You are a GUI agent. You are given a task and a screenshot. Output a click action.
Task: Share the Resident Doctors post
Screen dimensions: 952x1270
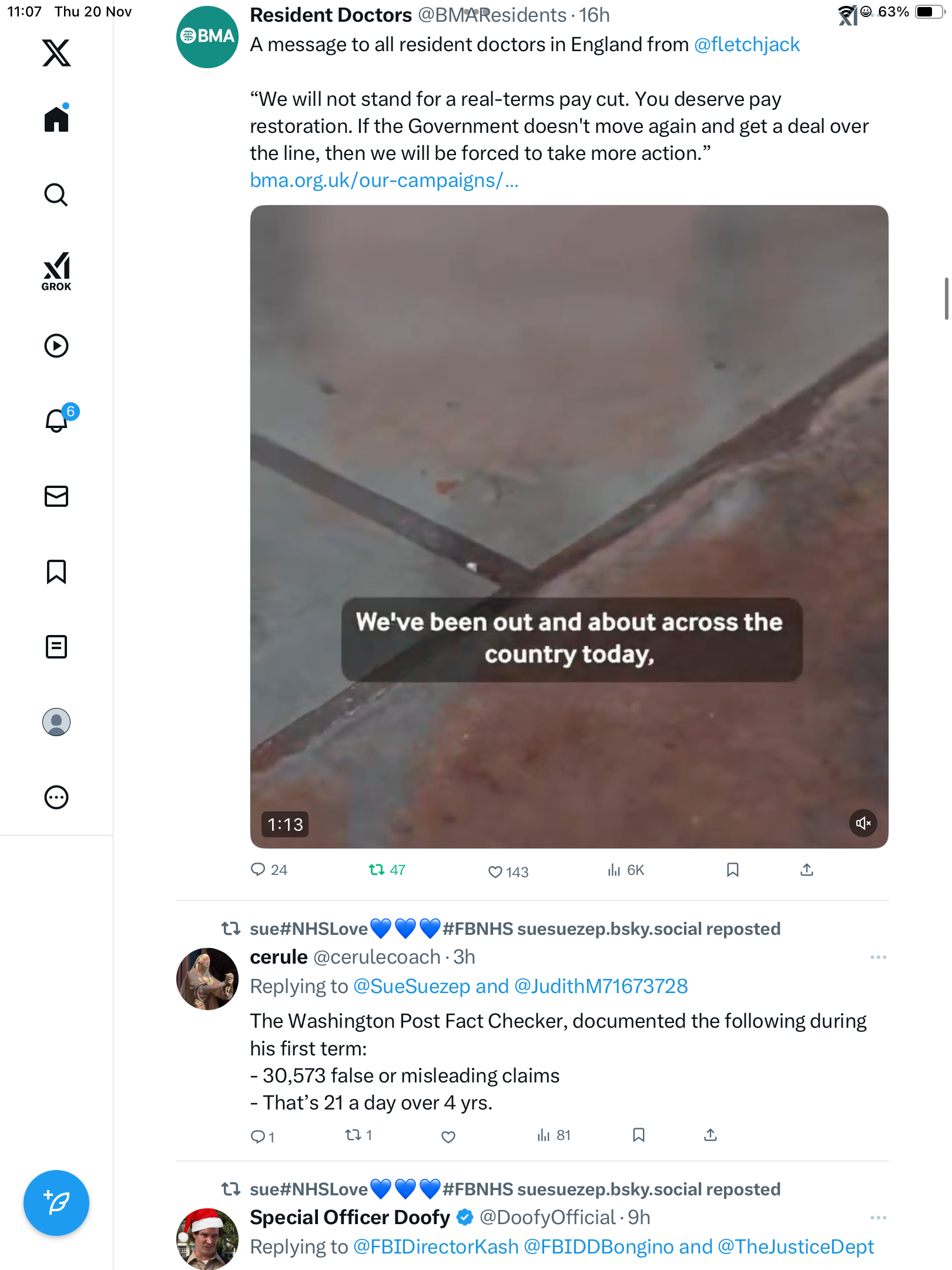point(806,870)
